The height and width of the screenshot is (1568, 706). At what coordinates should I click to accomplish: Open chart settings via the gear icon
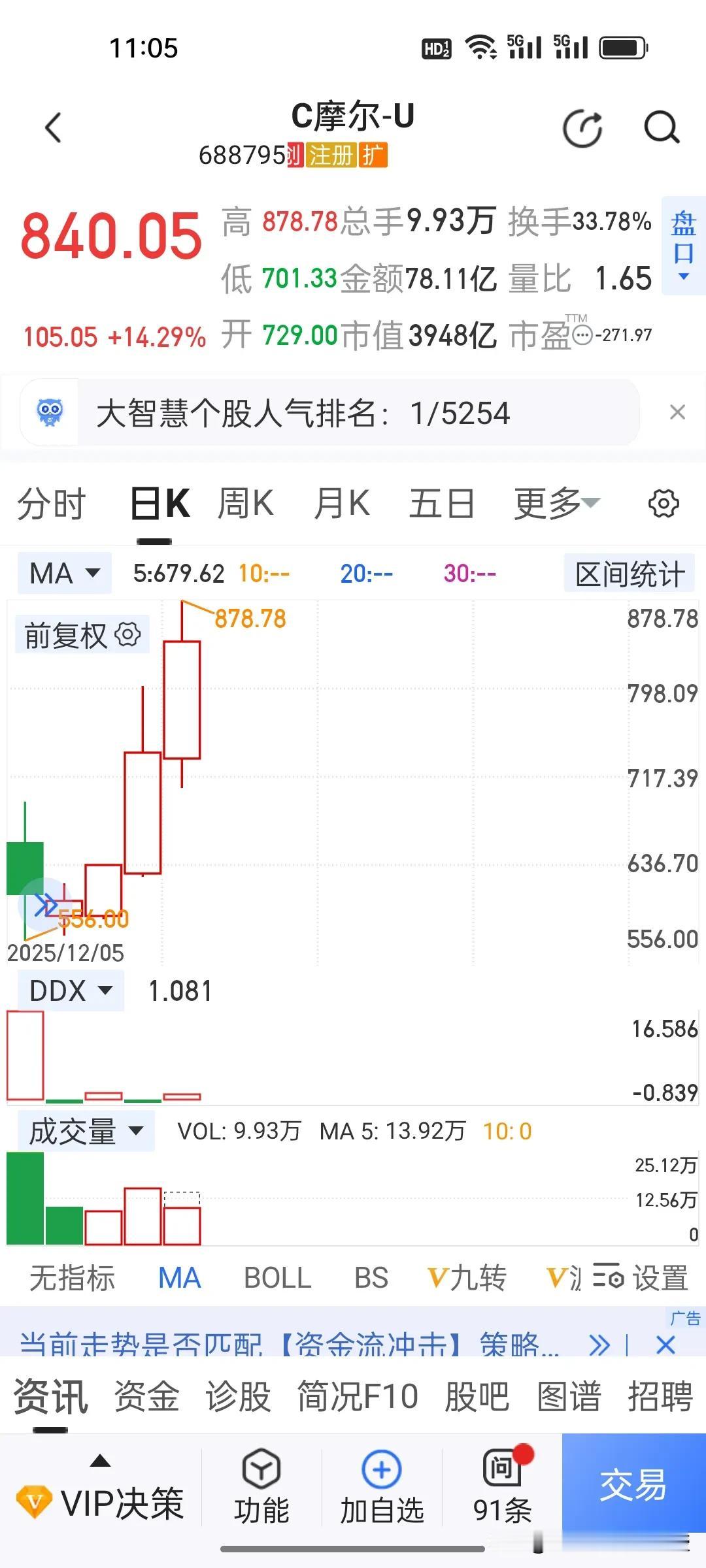click(664, 503)
